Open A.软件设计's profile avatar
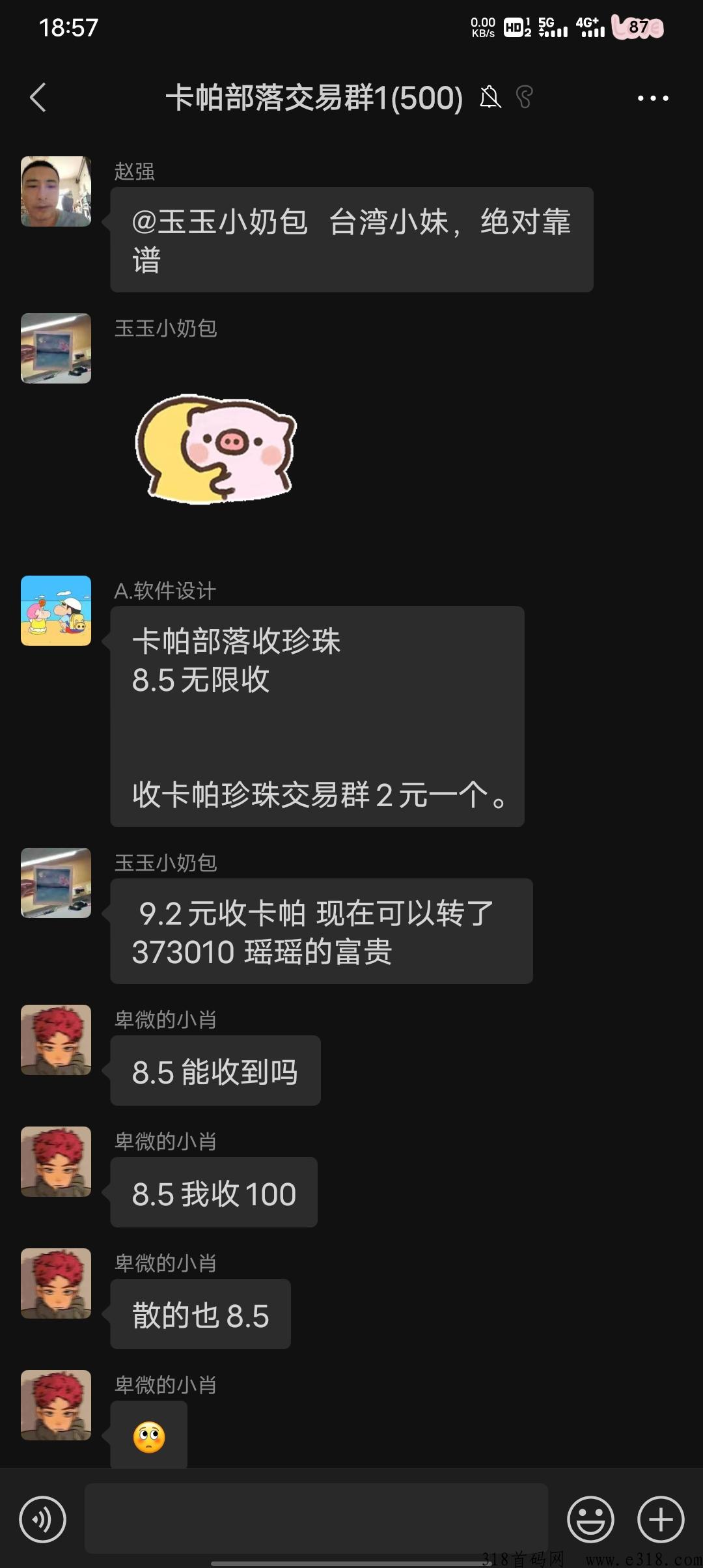703x1568 pixels. 56,611
